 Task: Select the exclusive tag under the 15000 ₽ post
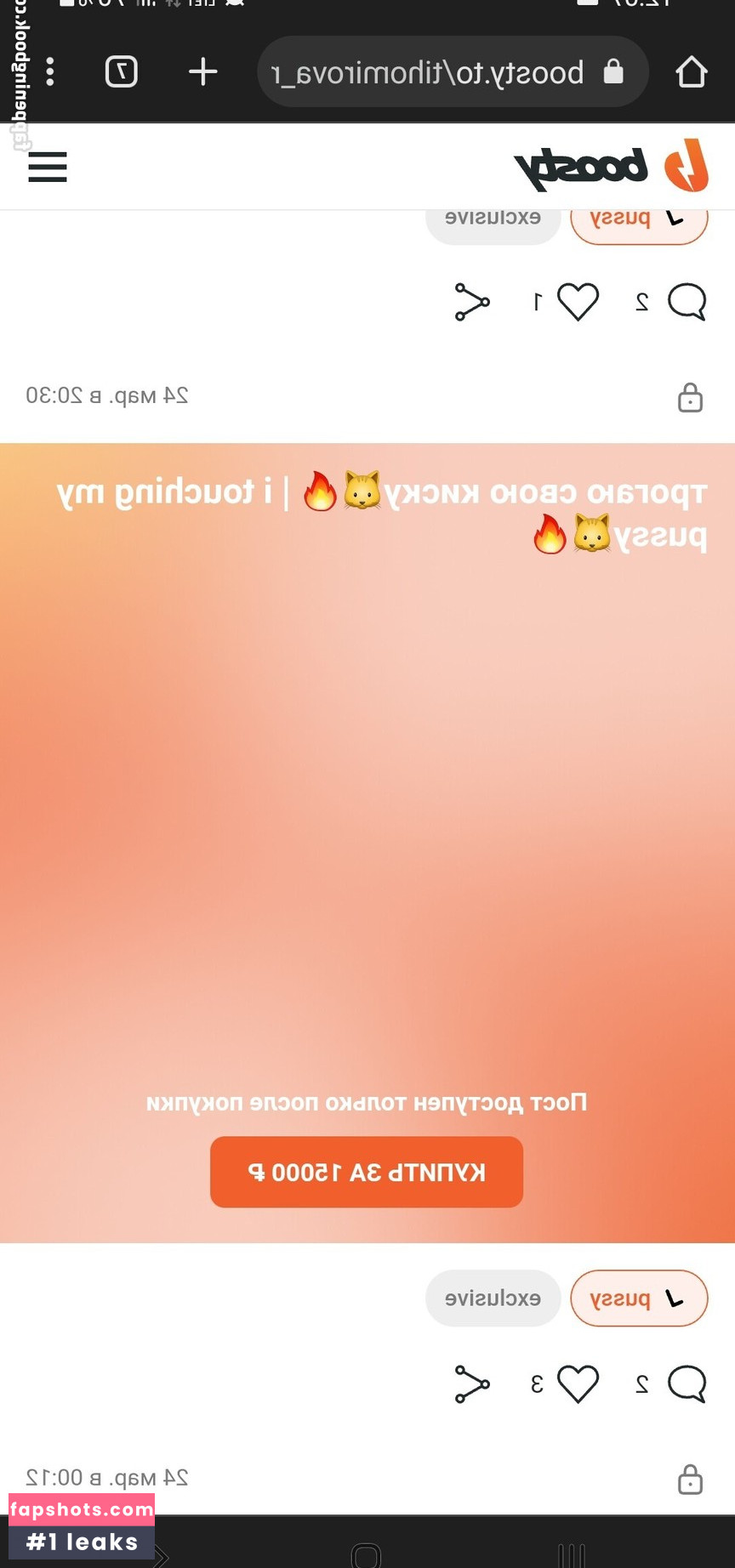[x=493, y=1298]
